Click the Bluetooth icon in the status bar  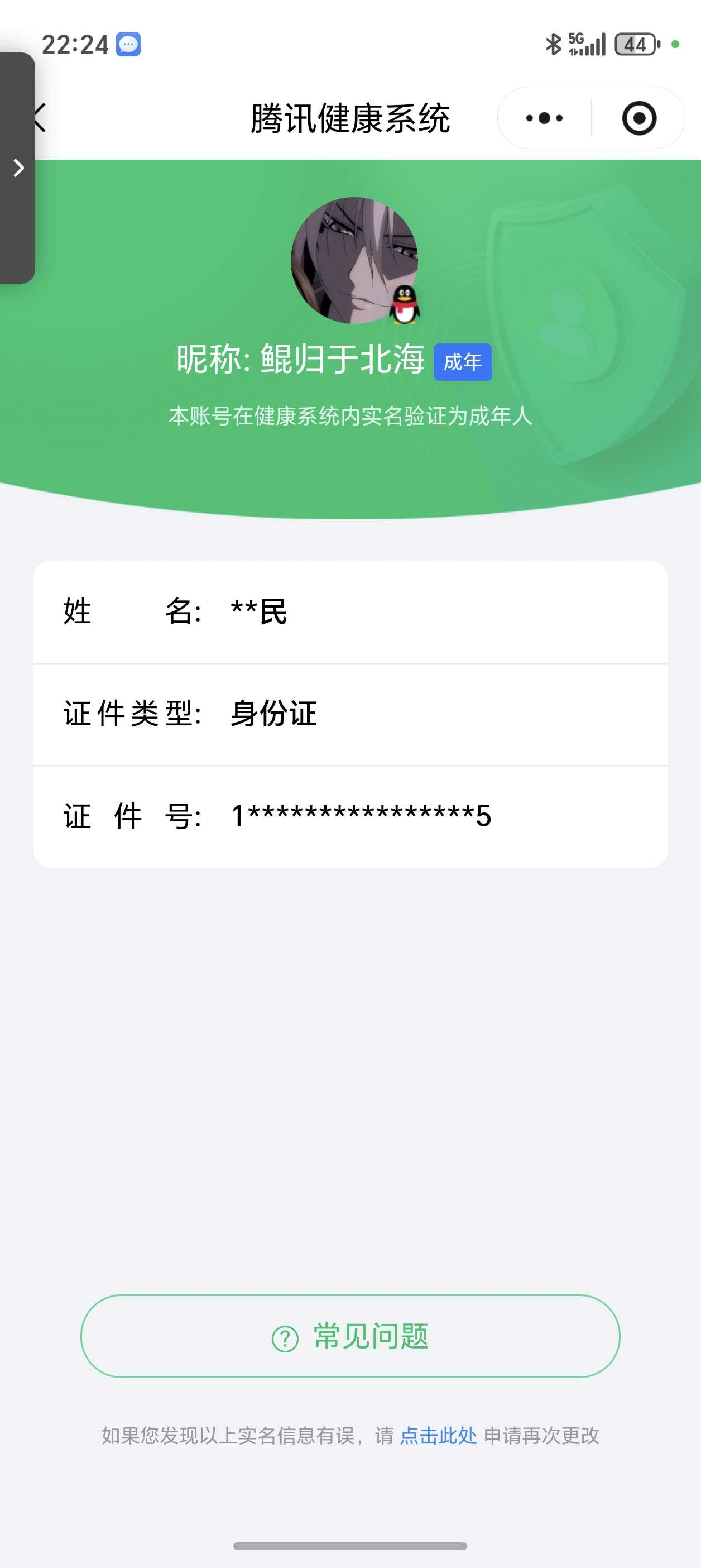553,44
